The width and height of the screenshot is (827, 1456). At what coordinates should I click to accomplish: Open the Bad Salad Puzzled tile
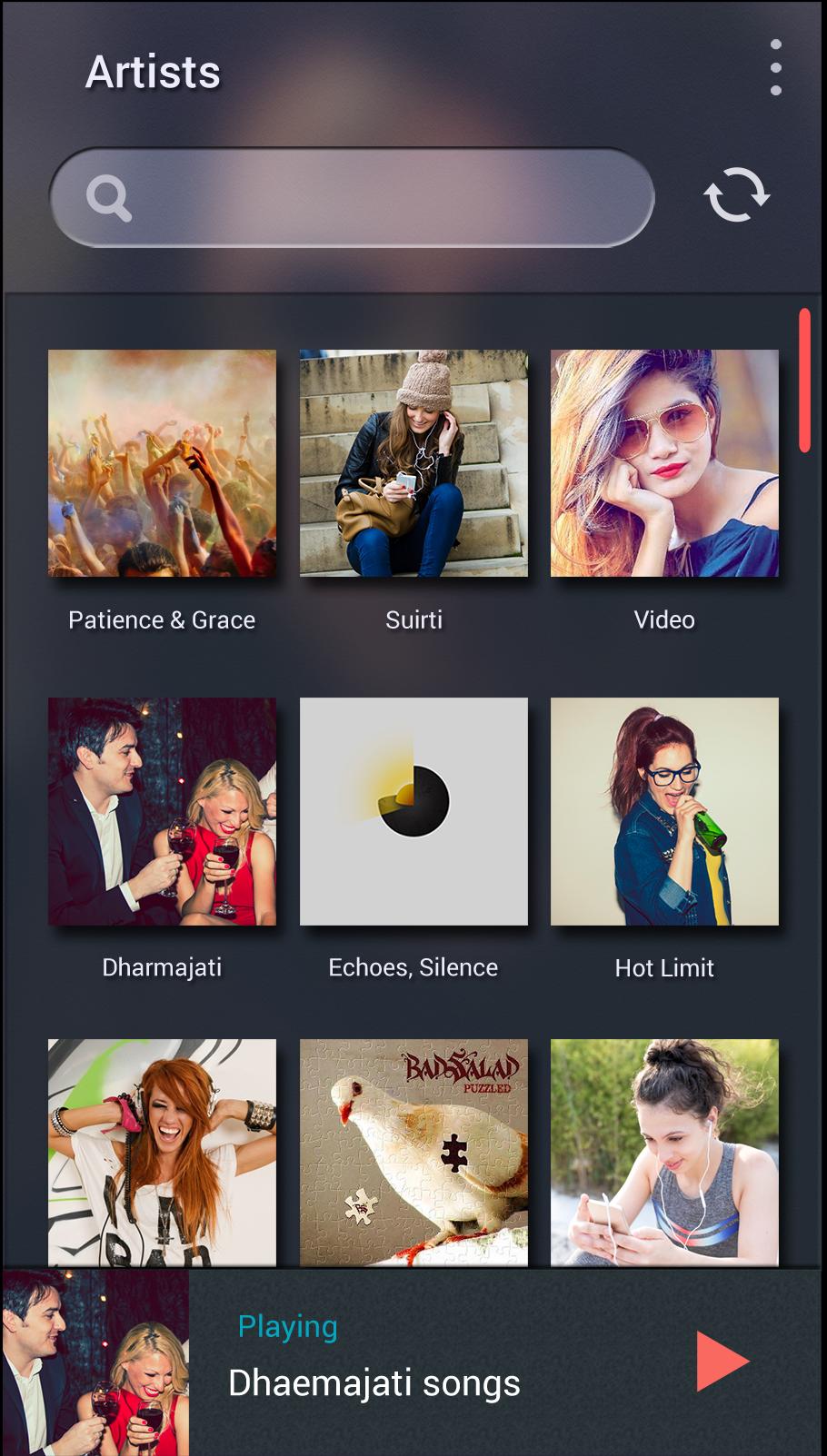click(x=413, y=1152)
